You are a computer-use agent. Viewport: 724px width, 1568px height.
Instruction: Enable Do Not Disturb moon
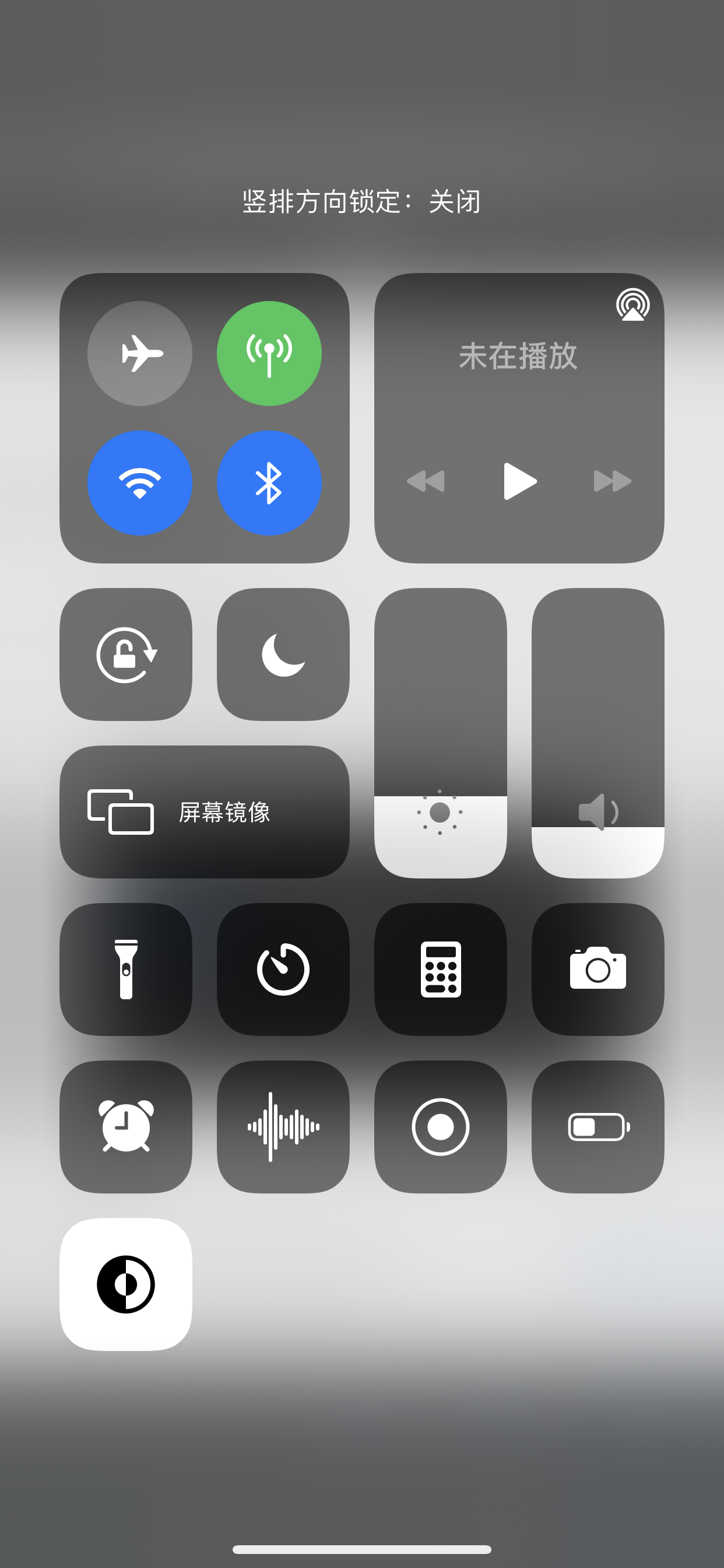coord(283,654)
